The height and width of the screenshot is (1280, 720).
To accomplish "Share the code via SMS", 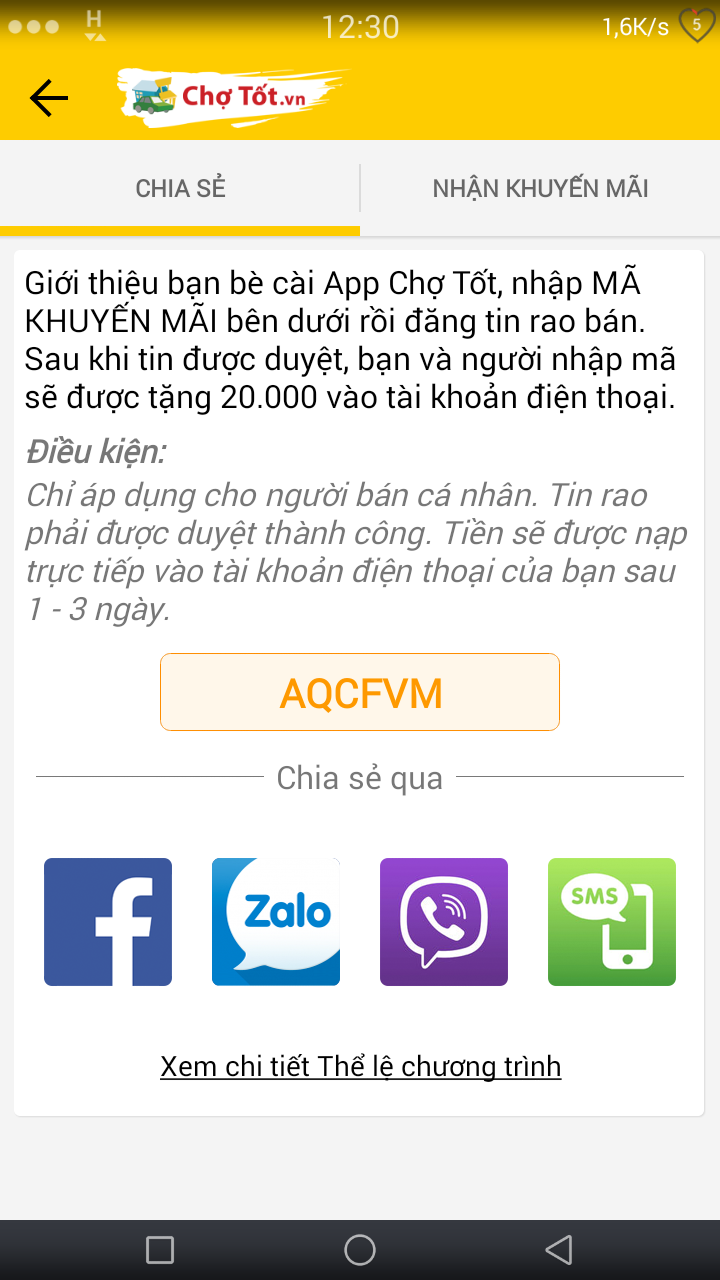I will [x=612, y=922].
